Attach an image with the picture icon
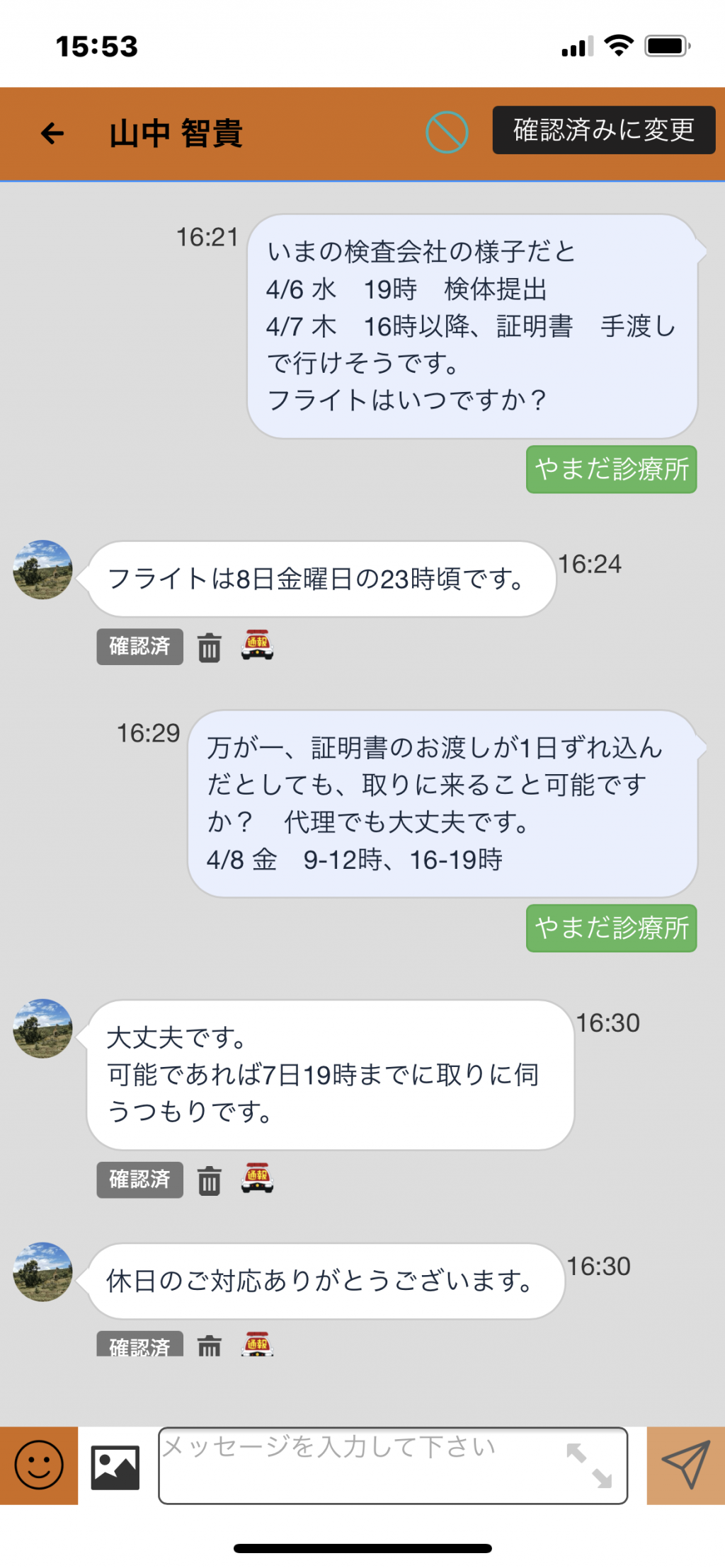The image size is (725, 1568). click(x=115, y=1467)
